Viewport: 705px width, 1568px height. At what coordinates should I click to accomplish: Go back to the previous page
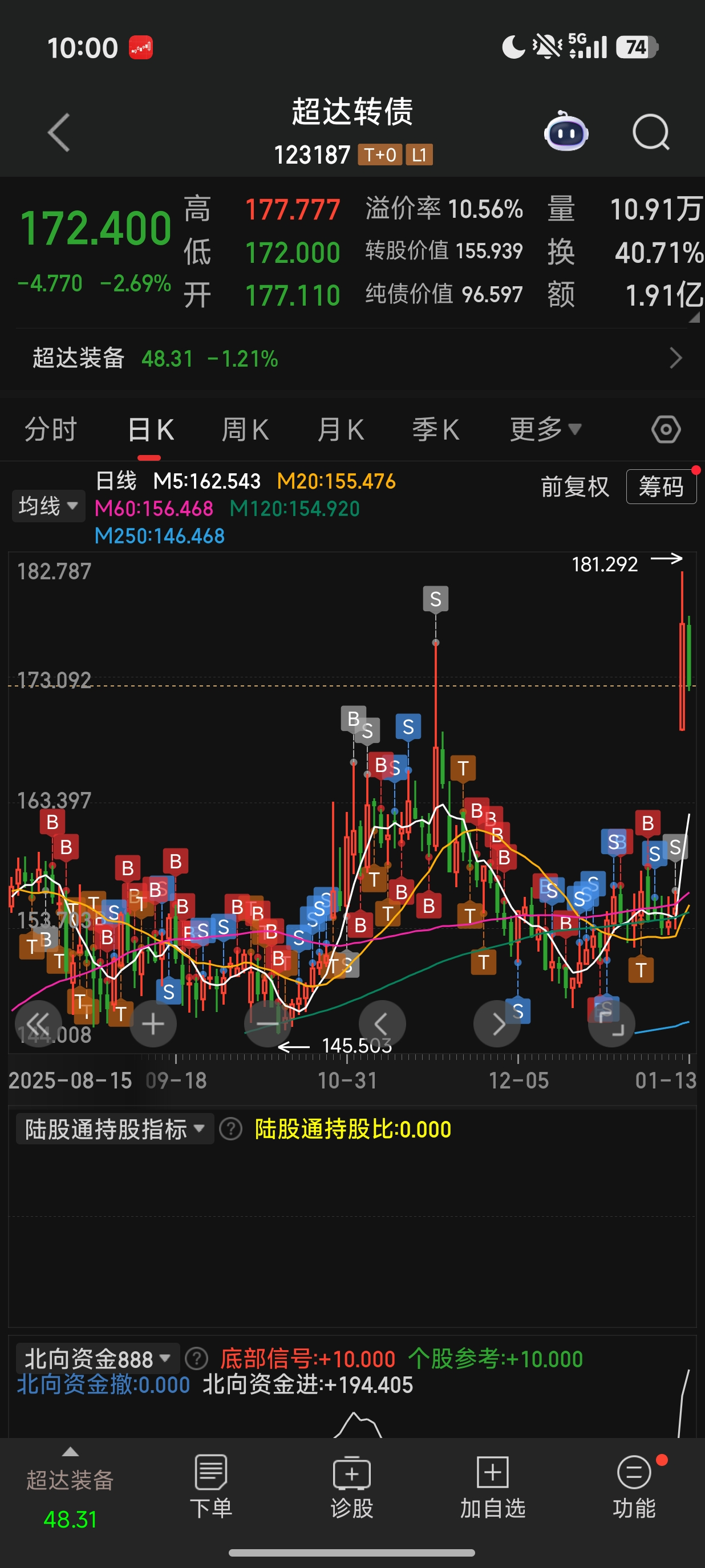[59, 132]
